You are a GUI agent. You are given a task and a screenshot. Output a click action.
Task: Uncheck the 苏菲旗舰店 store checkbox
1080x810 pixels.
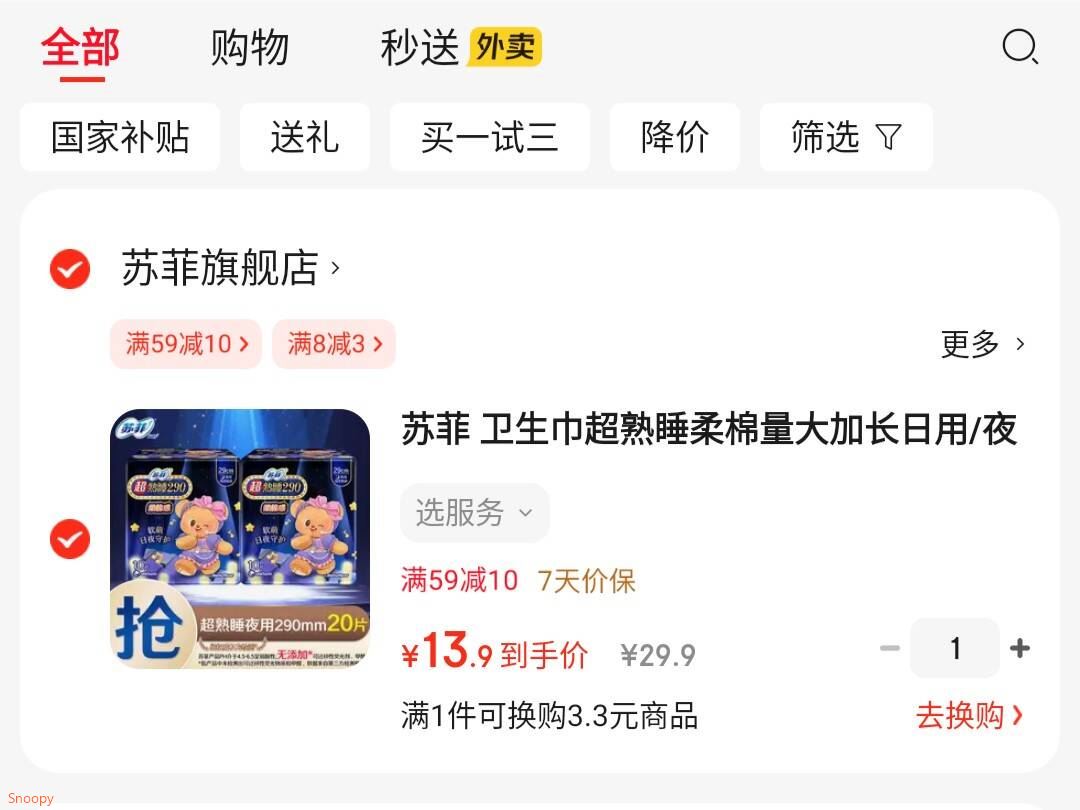[x=70, y=268]
